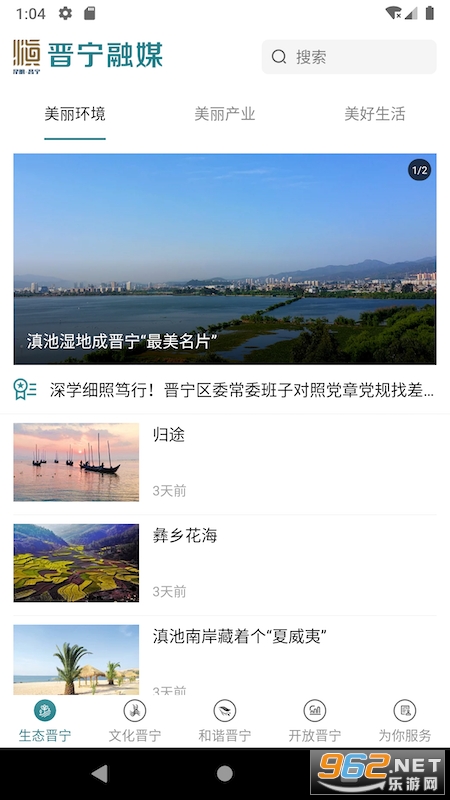
Task: Open the 为你服务 section
Action: coord(405,722)
